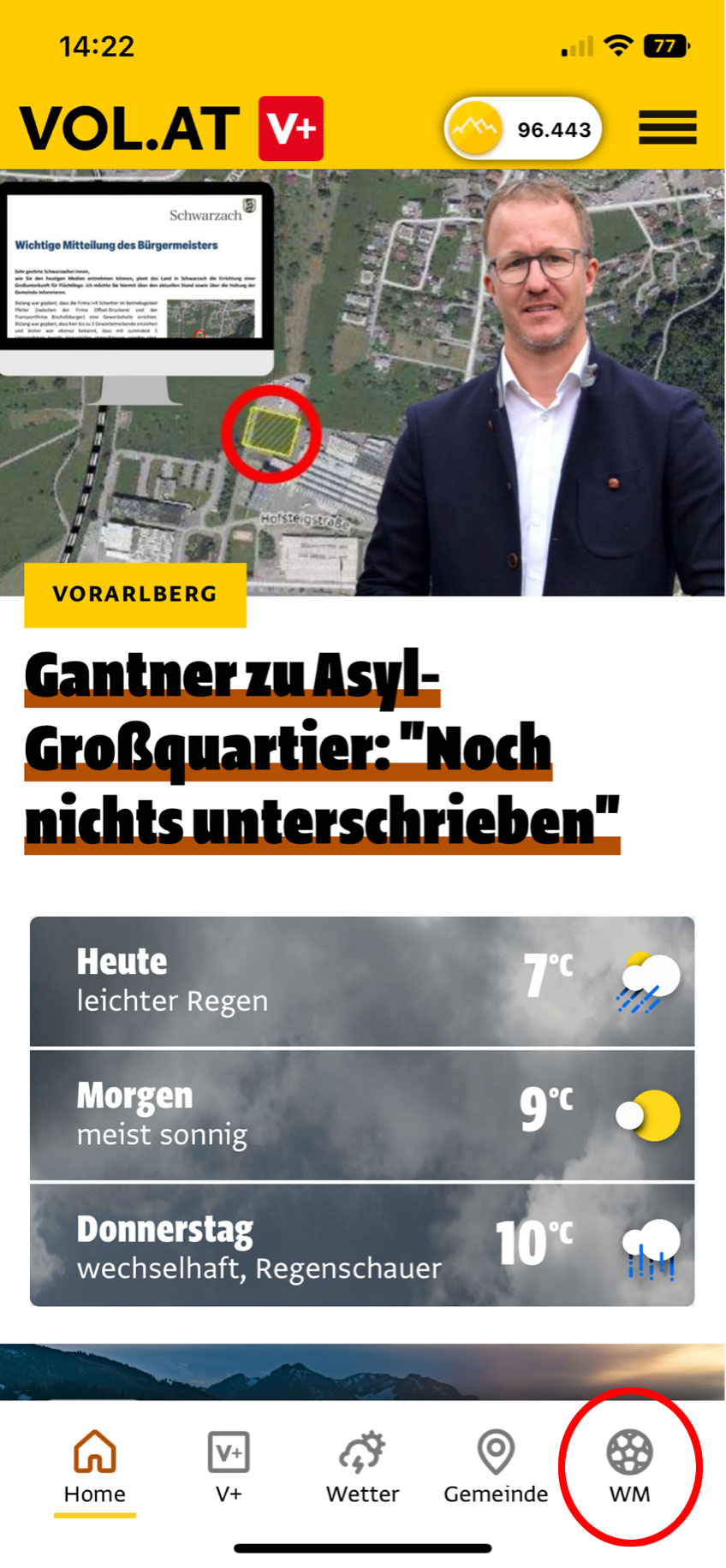Image resolution: width=726 pixels, height=1568 pixels.
Task: Switch to the WM tab
Action: coord(629,1467)
